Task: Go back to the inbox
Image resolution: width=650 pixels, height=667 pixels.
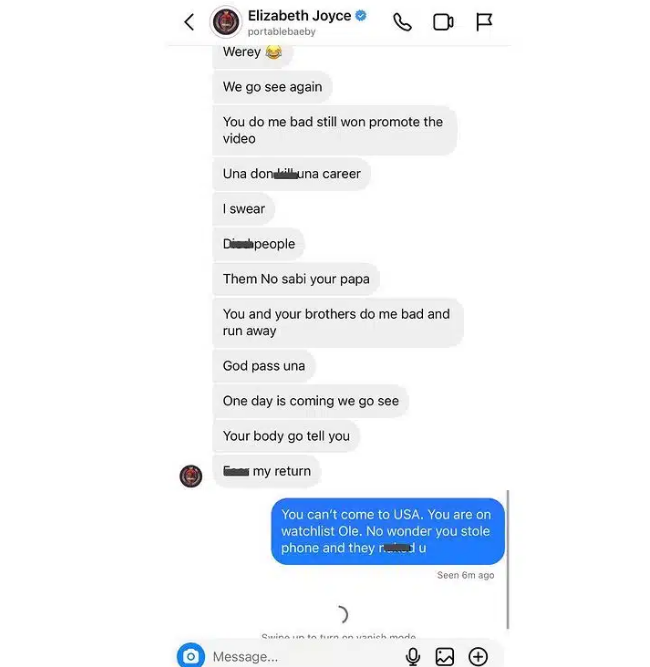Action: pyautogui.click(x=189, y=22)
